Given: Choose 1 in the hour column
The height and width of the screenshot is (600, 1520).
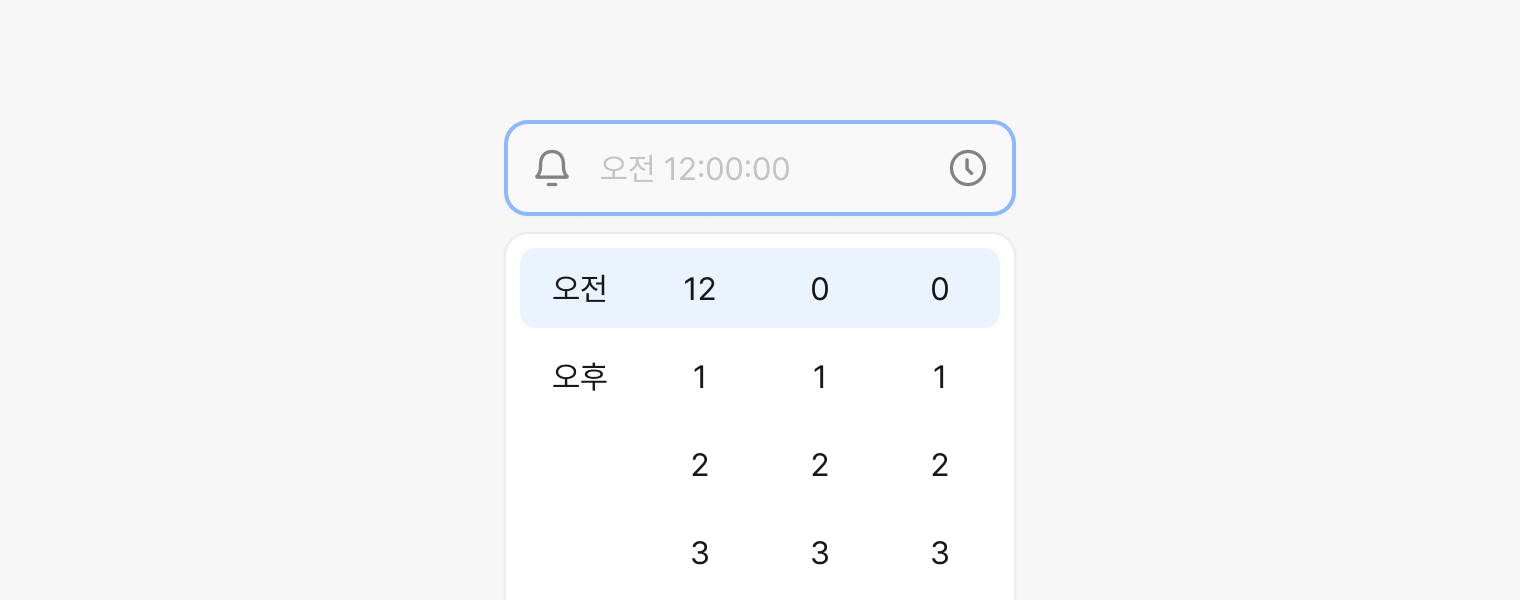Looking at the screenshot, I should (x=700, y=377).
